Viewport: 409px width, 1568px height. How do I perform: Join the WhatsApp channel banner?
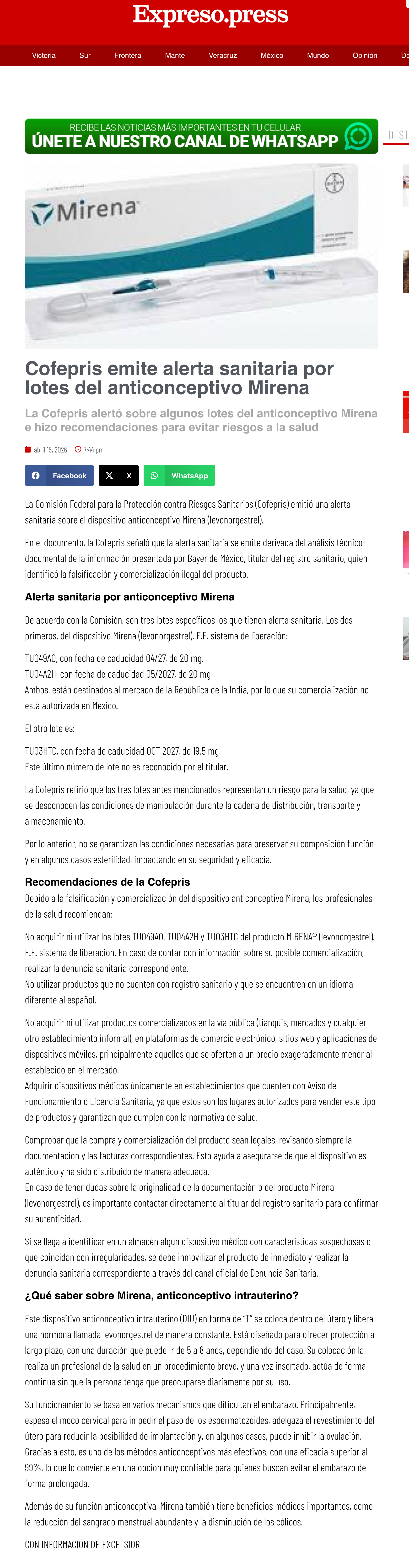pyautogui.click(x=201, y=136)
